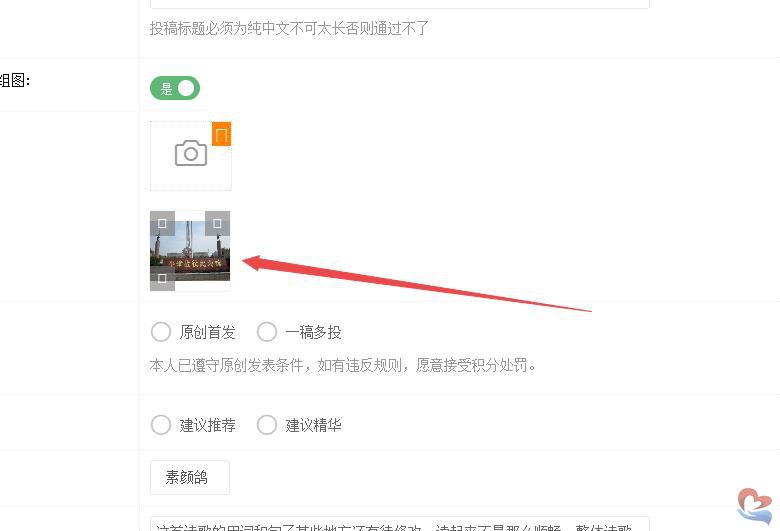Select the 一稿多投 option
Screen dimensions: 780x531
point(267,332)
